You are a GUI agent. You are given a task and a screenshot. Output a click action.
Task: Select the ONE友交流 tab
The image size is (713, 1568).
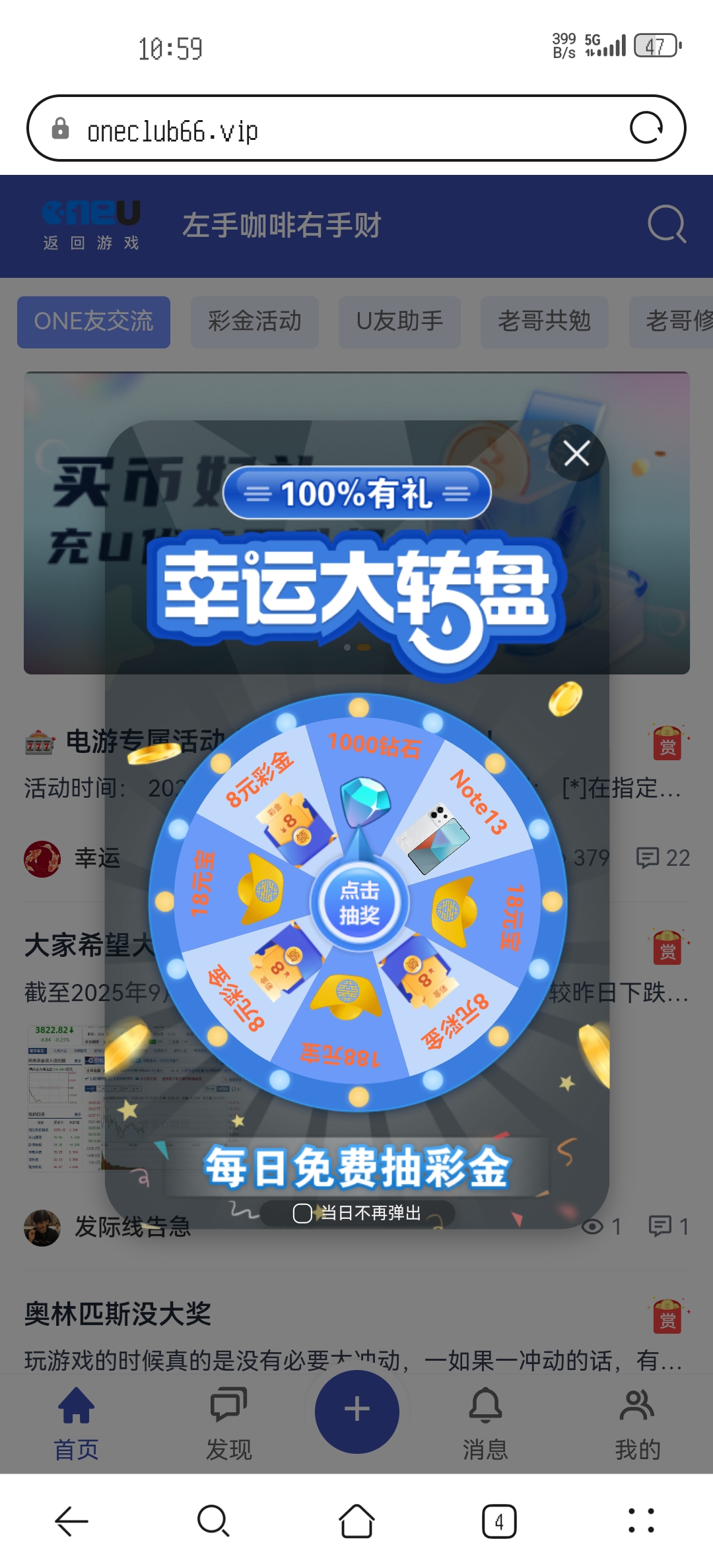94,321
